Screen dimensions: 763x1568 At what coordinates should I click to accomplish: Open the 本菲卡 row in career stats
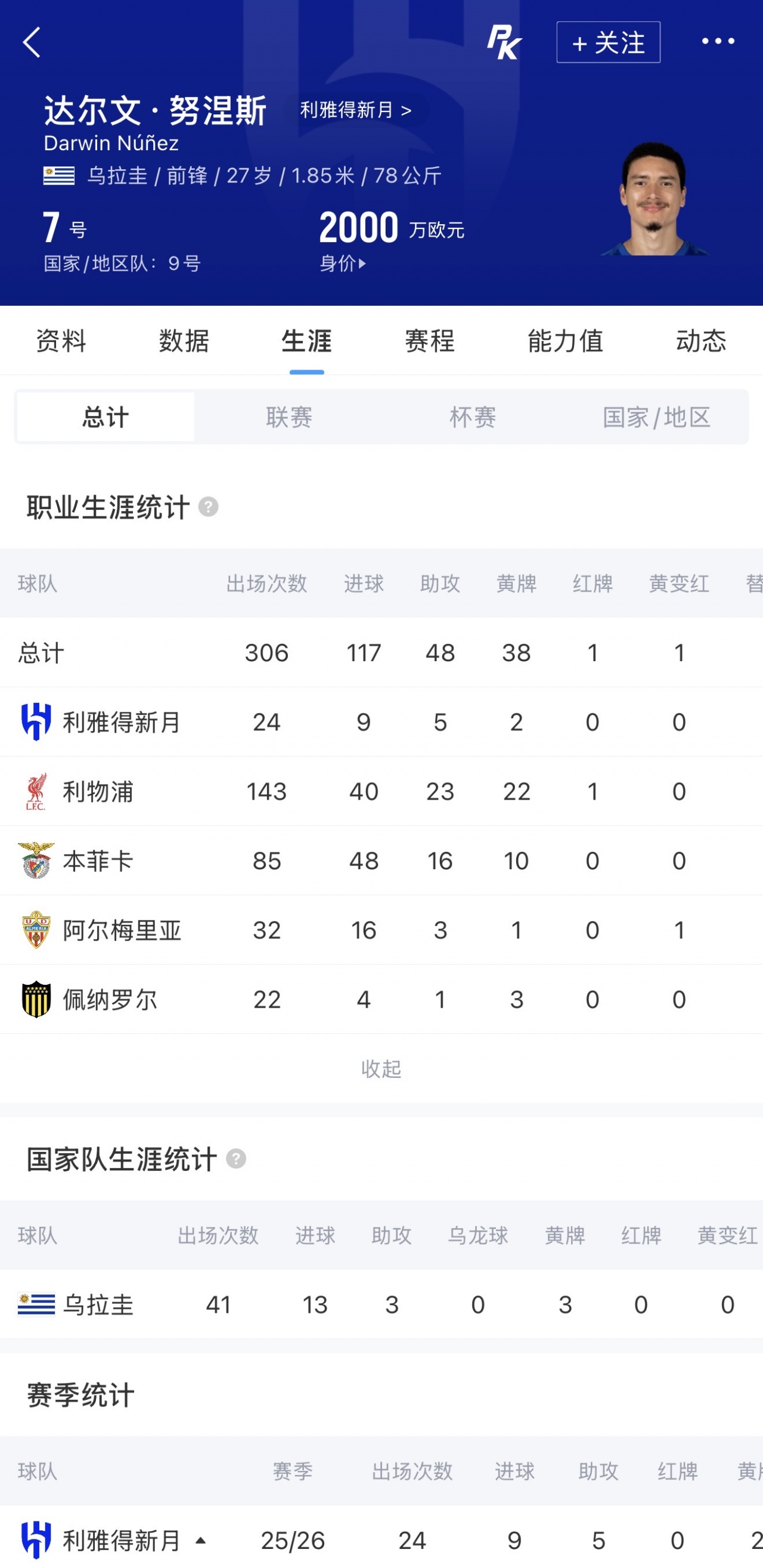click(381, 861)
